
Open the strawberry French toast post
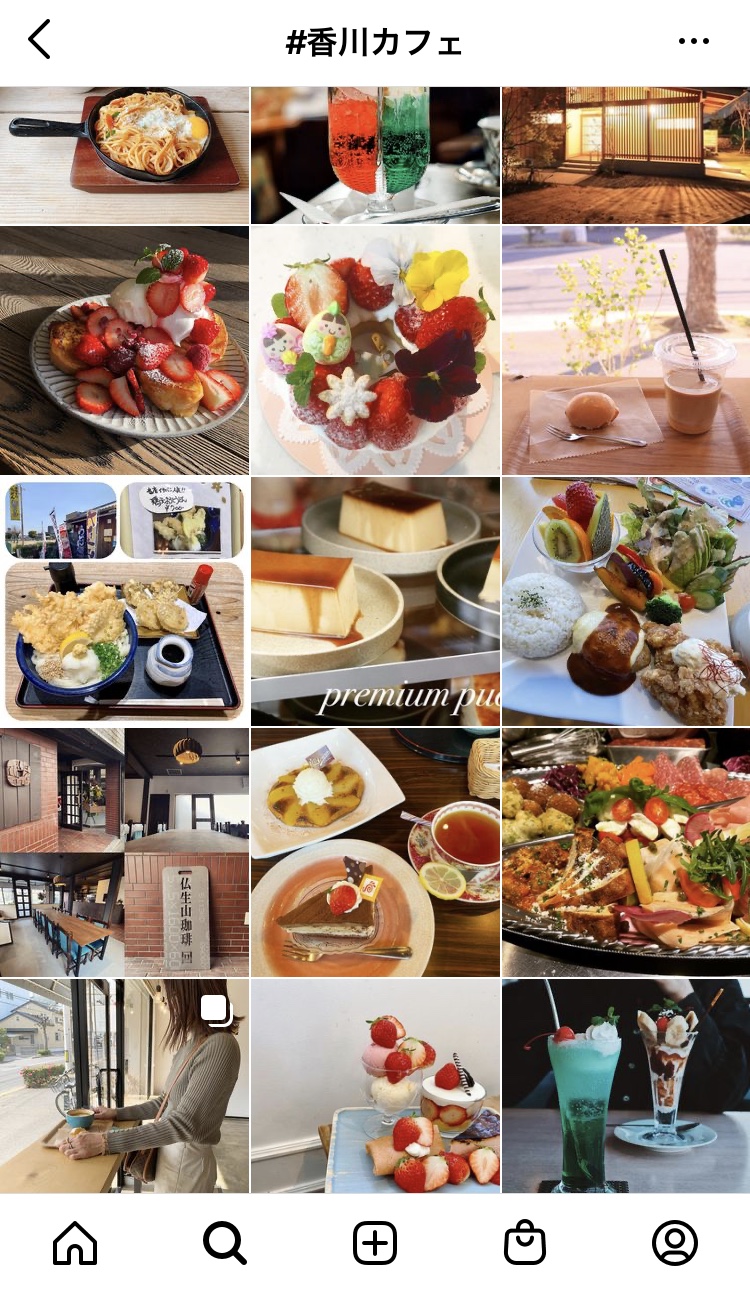click(x=124, y=350)
